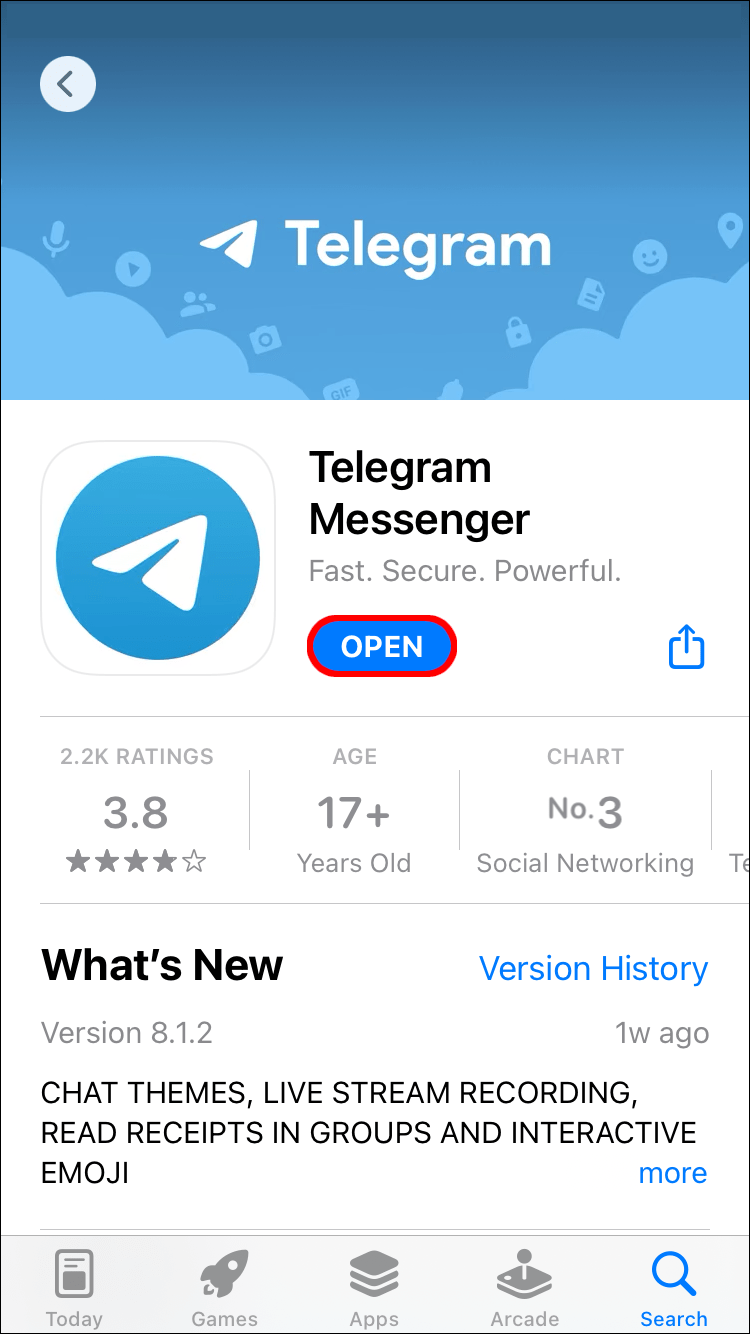Tap the star rating display
This screenshot has height=1334, width=750.
[x=134, y=860]
